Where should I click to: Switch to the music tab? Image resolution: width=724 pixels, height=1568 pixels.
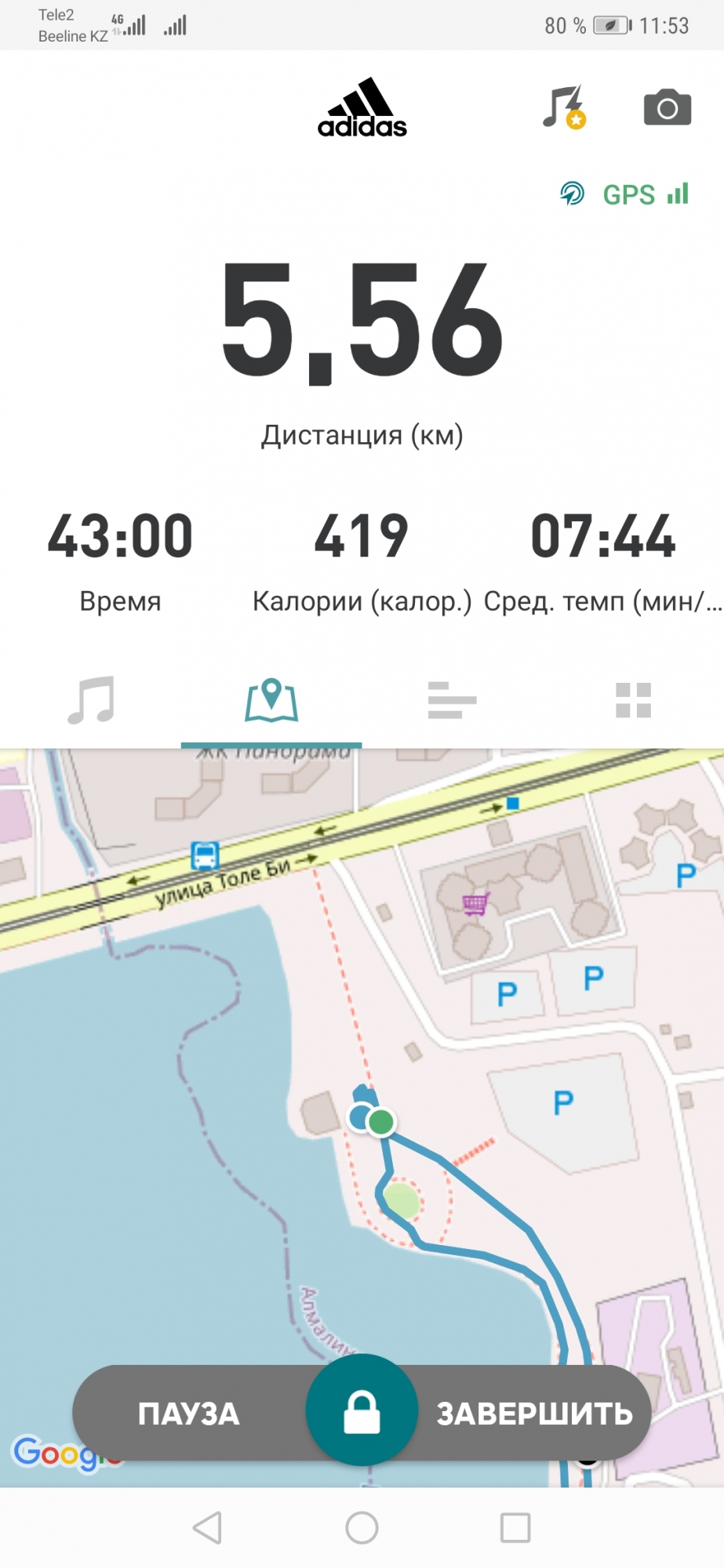pyautogui.click(x=91, y=699)
